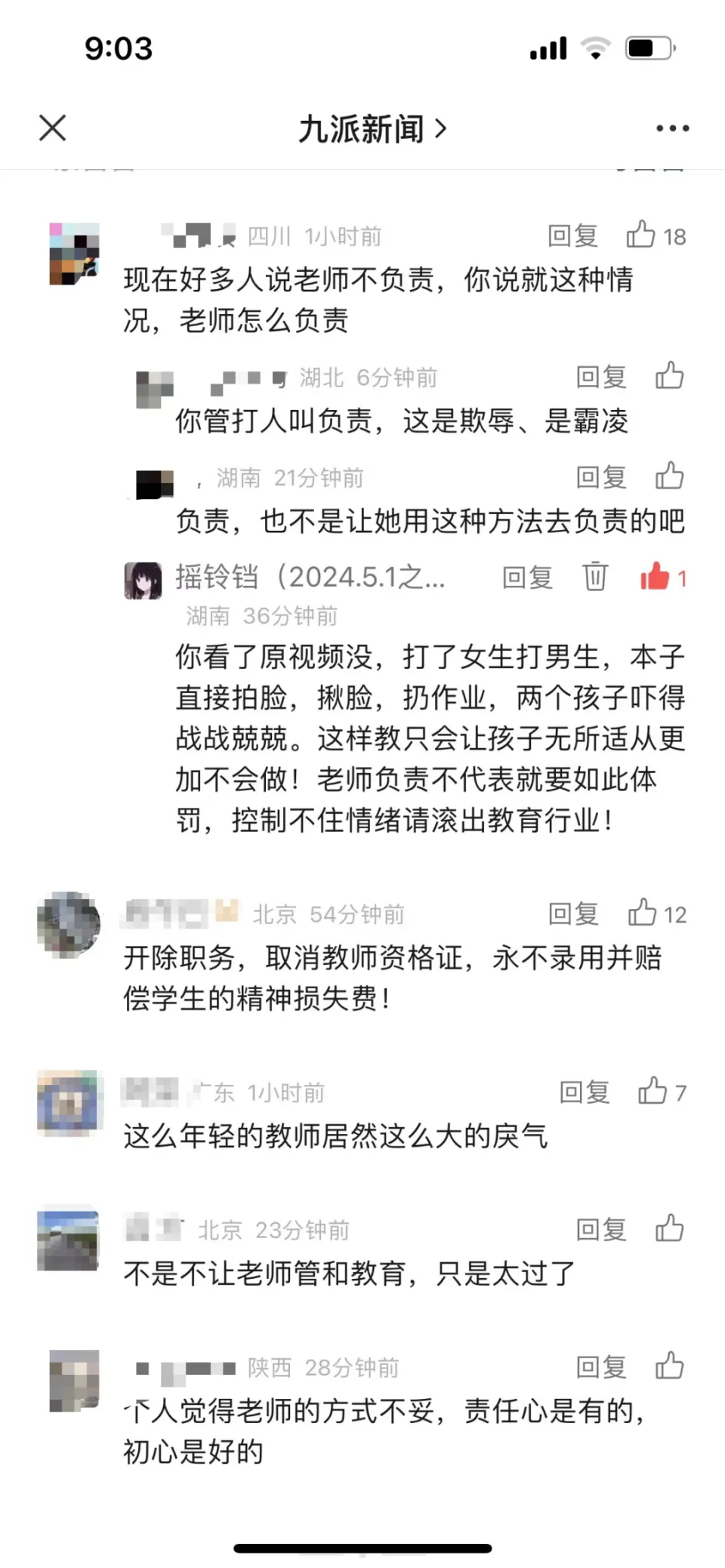Delete the comment by 摇铃铛
Image resolution: width=725 pixels, height=1568 pixels.
595,577
